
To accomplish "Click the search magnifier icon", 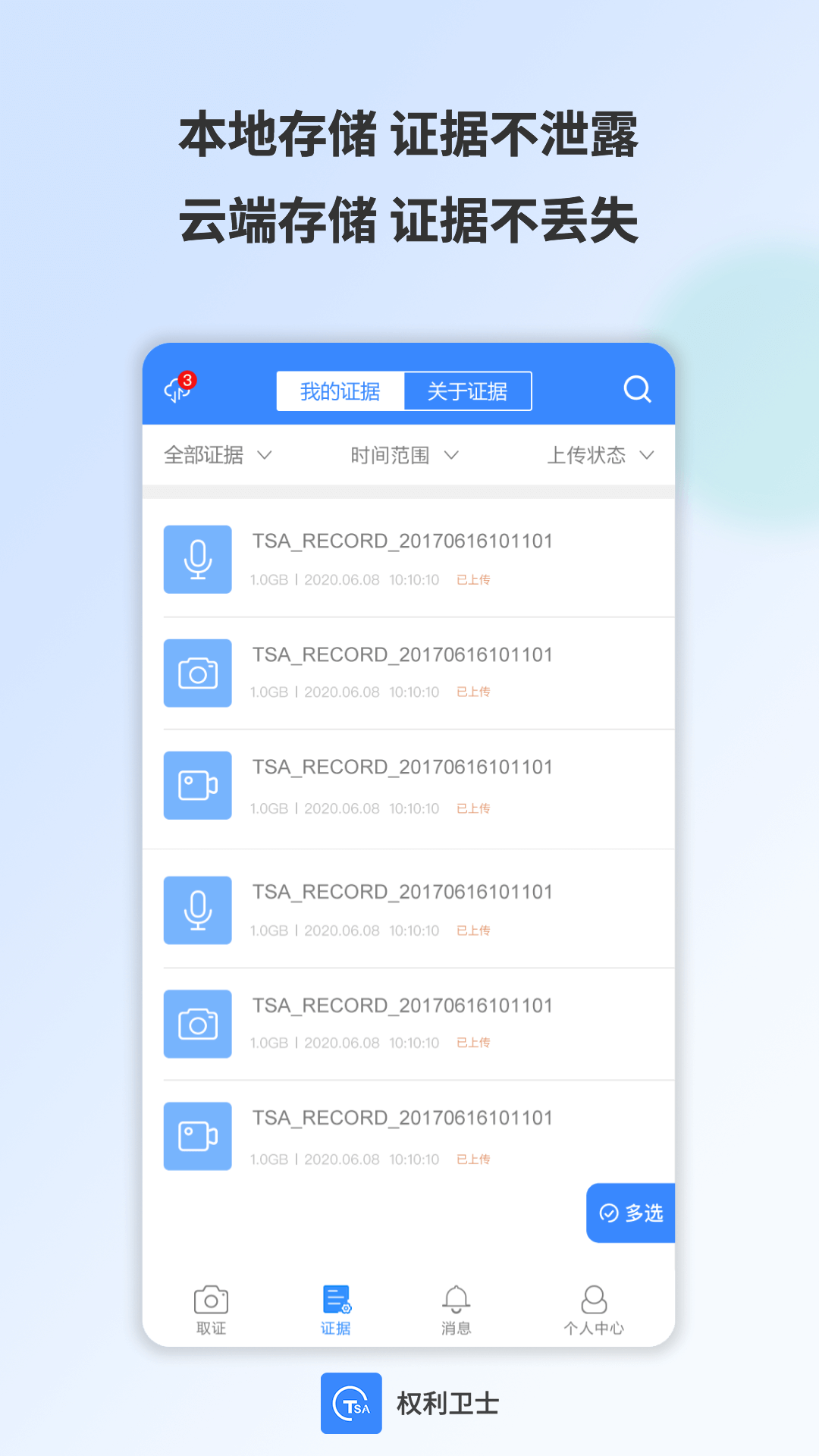I will tap(638, 390).
